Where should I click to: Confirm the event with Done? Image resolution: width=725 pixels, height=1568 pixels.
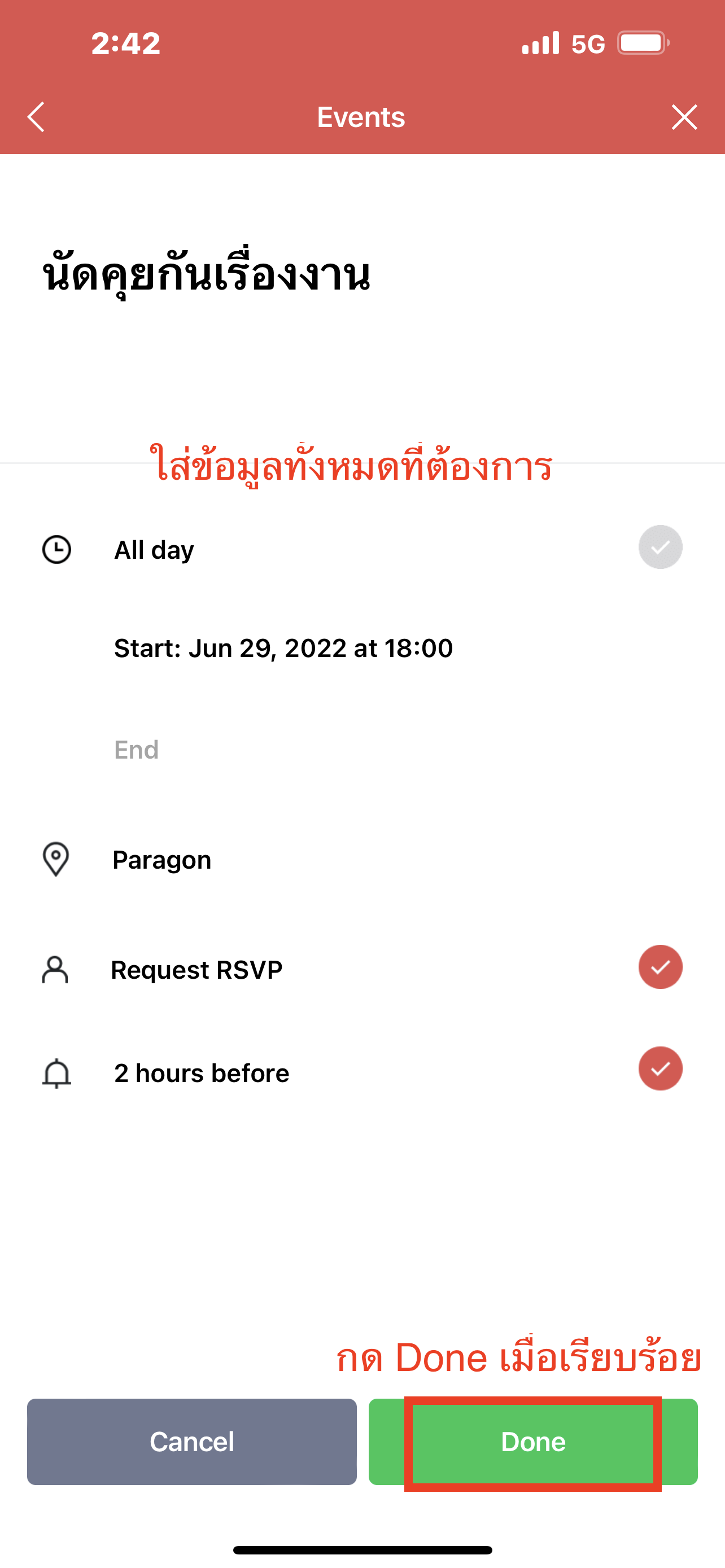[532, 1442]
